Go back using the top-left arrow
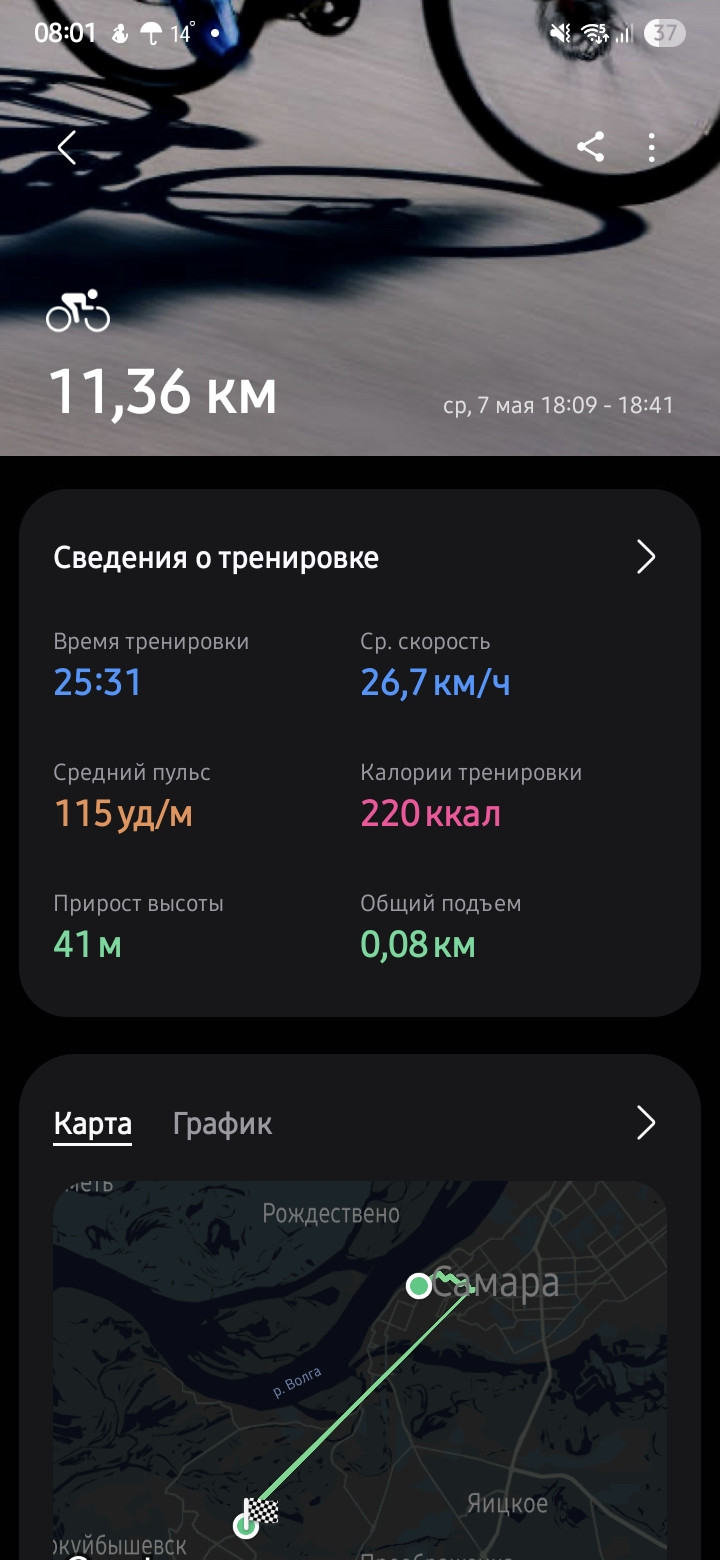 pyautogui.click(x=67, y=148)
